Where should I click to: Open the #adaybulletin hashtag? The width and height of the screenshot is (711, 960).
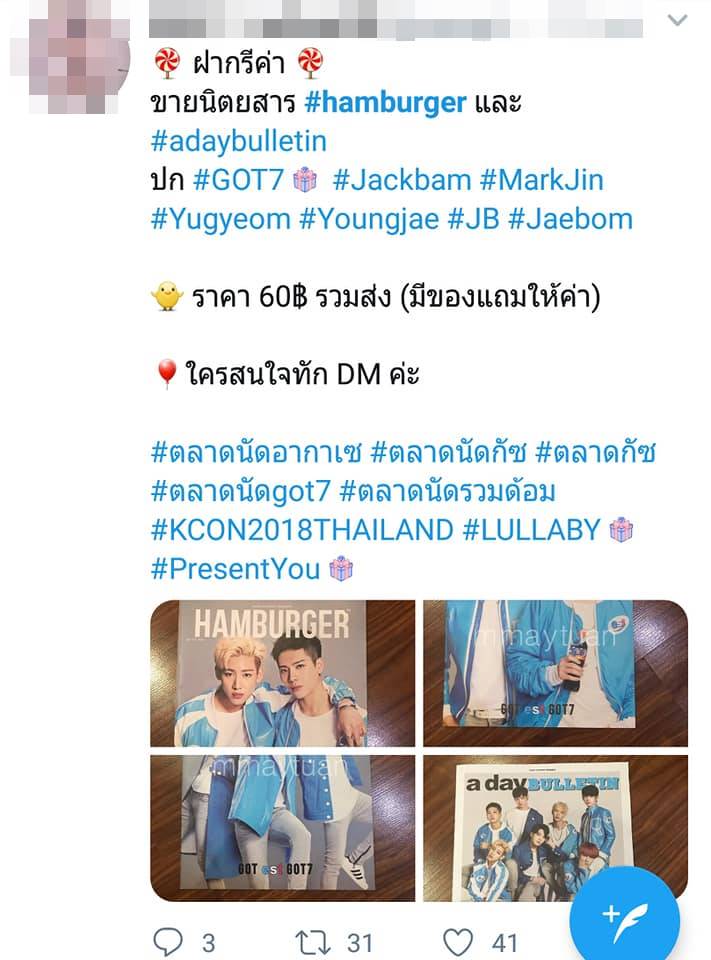click(x=238, y=140)
